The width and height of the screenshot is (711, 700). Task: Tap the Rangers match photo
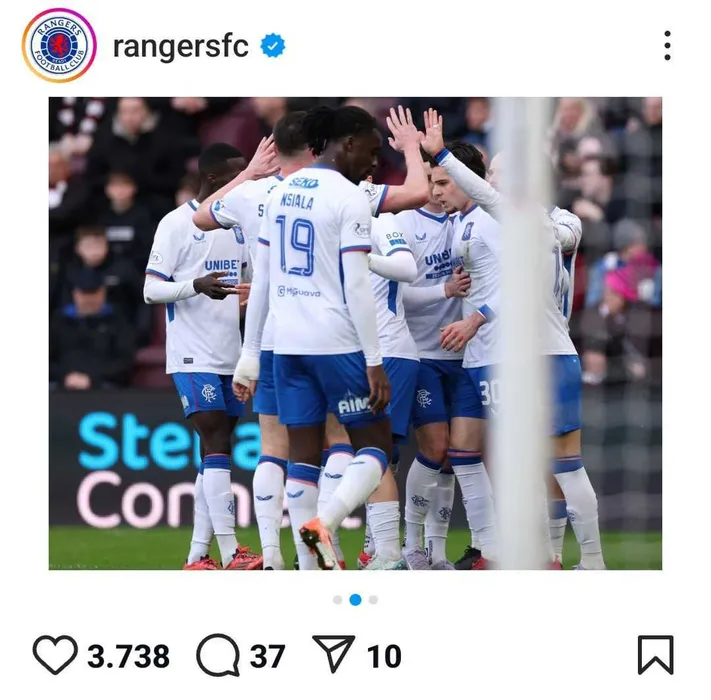(x=355, y=333)
